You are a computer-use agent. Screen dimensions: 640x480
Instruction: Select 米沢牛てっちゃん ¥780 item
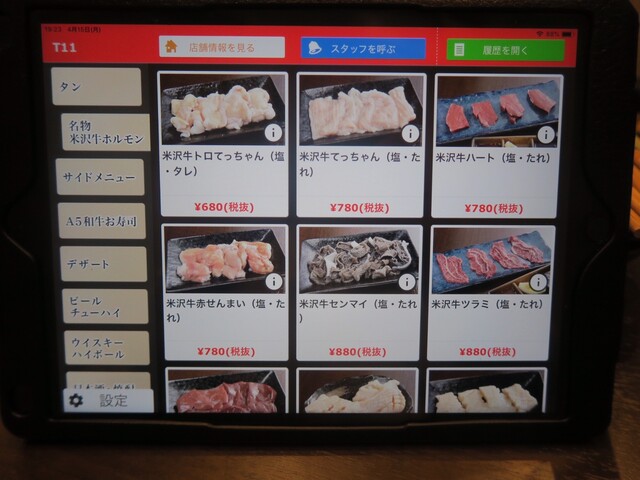coord(360,144)
